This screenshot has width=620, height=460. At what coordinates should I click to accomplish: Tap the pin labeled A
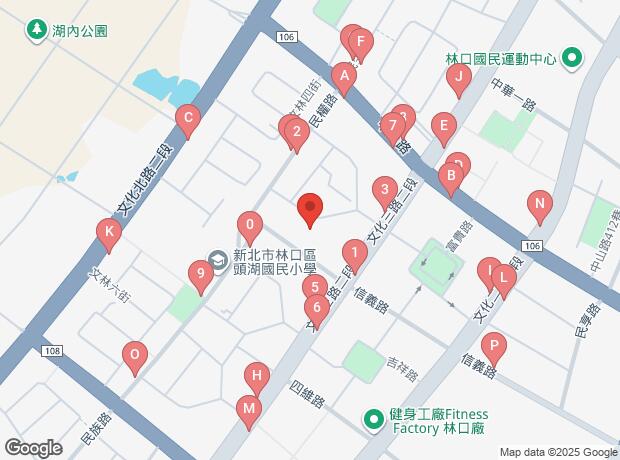pos(344,79)
